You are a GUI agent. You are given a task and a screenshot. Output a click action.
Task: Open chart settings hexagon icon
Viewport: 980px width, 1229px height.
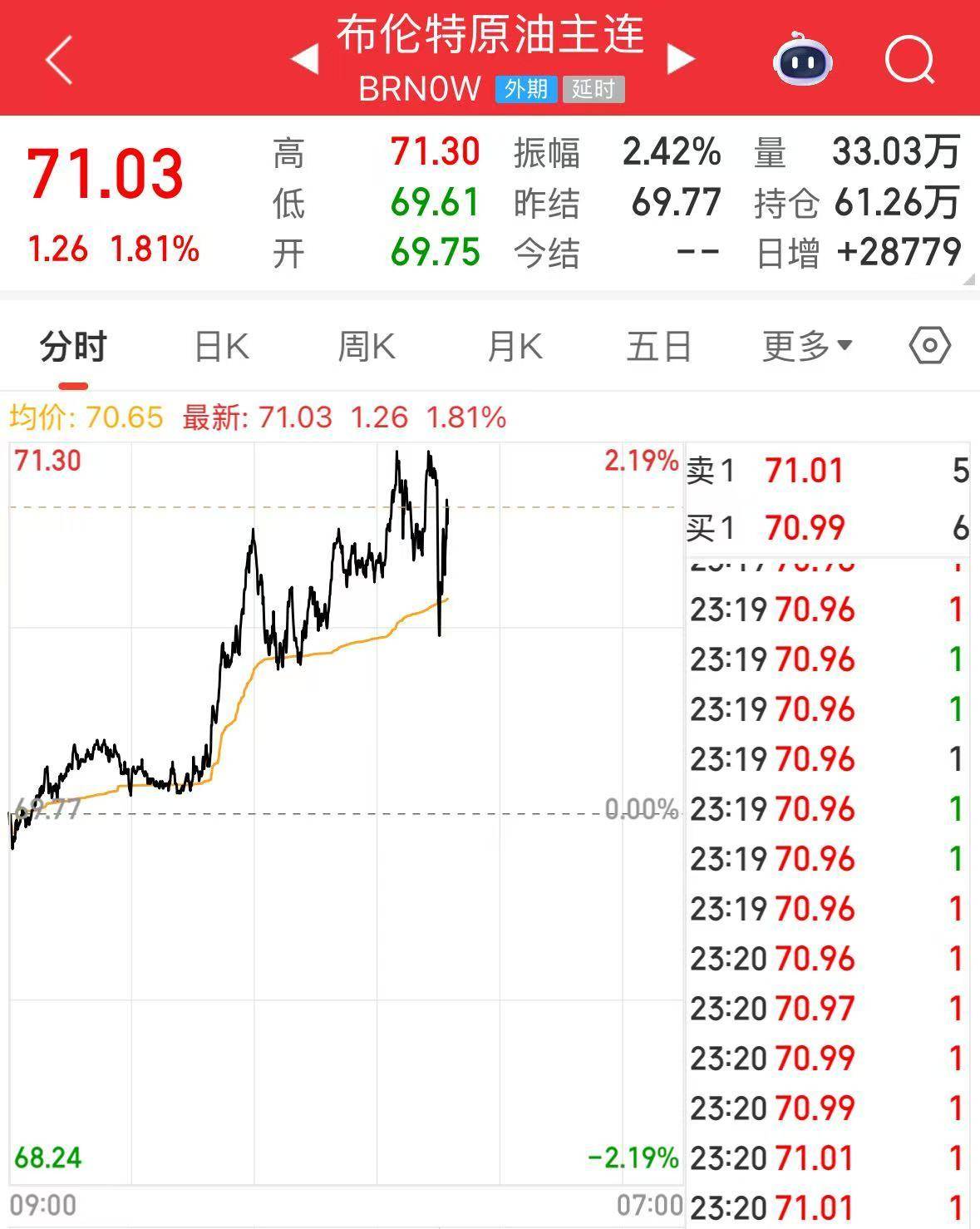pos(929,346)
